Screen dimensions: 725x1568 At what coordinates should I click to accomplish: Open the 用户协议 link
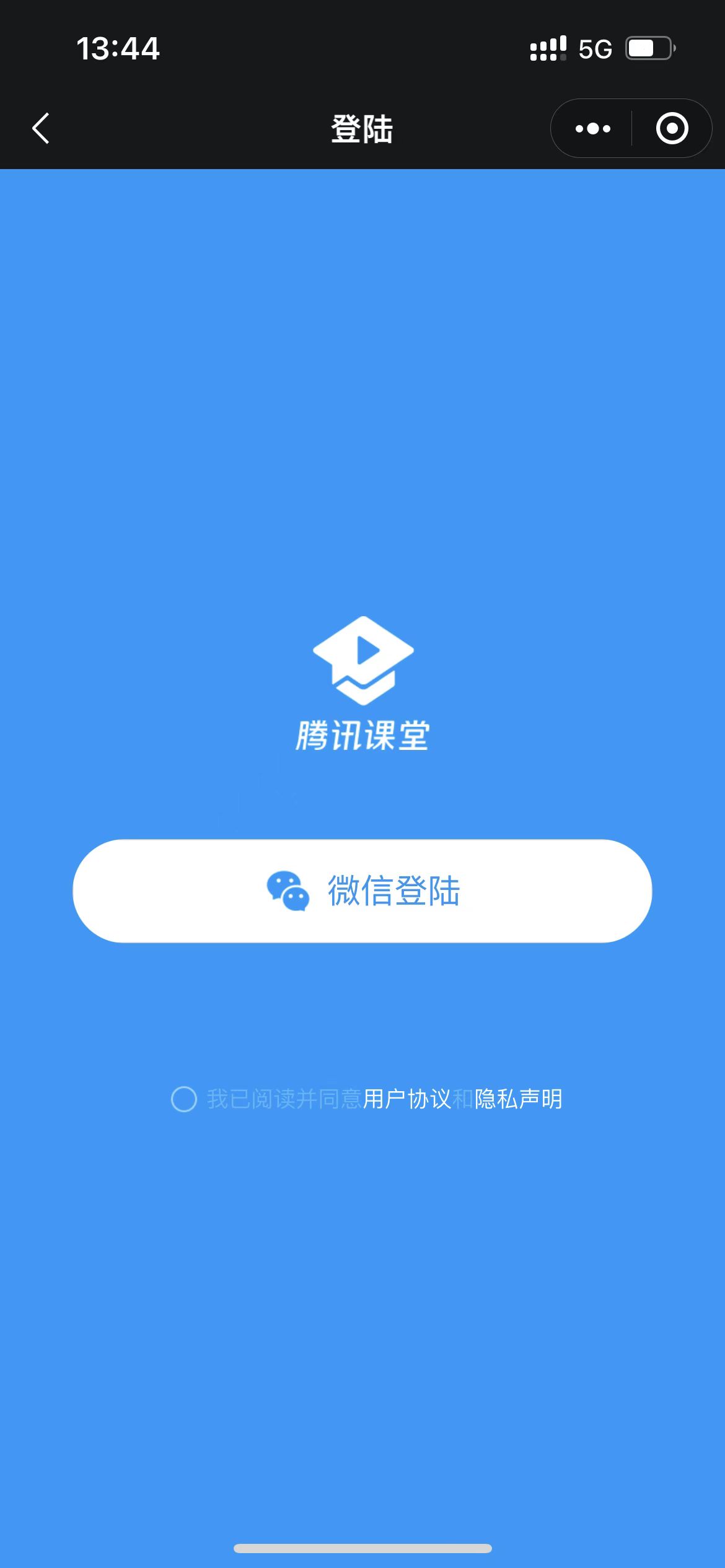407,1099
